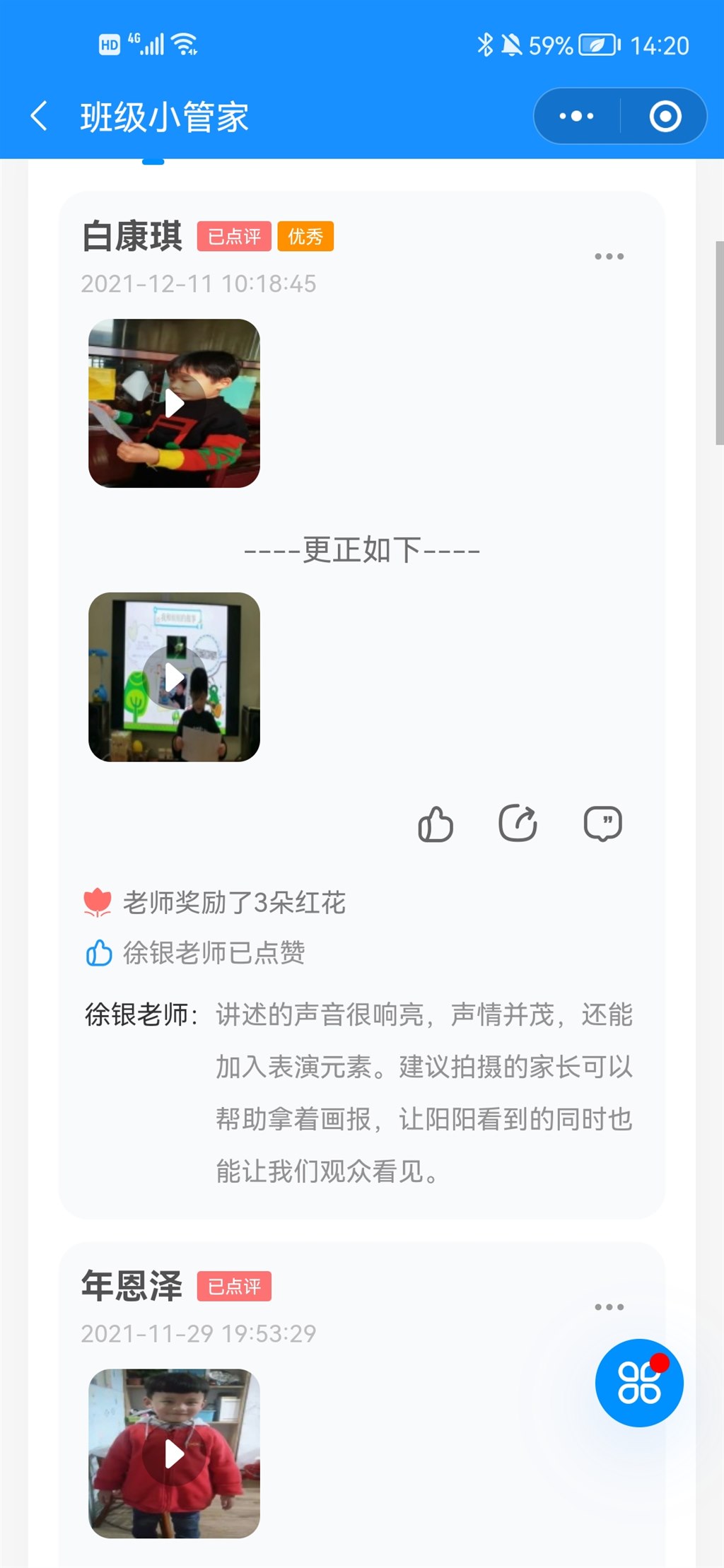Image resolution: width=724 pixels, height=1568 pixels.
Task: Open options menu on 白康琪's post
Action: [x=609, y=257]
